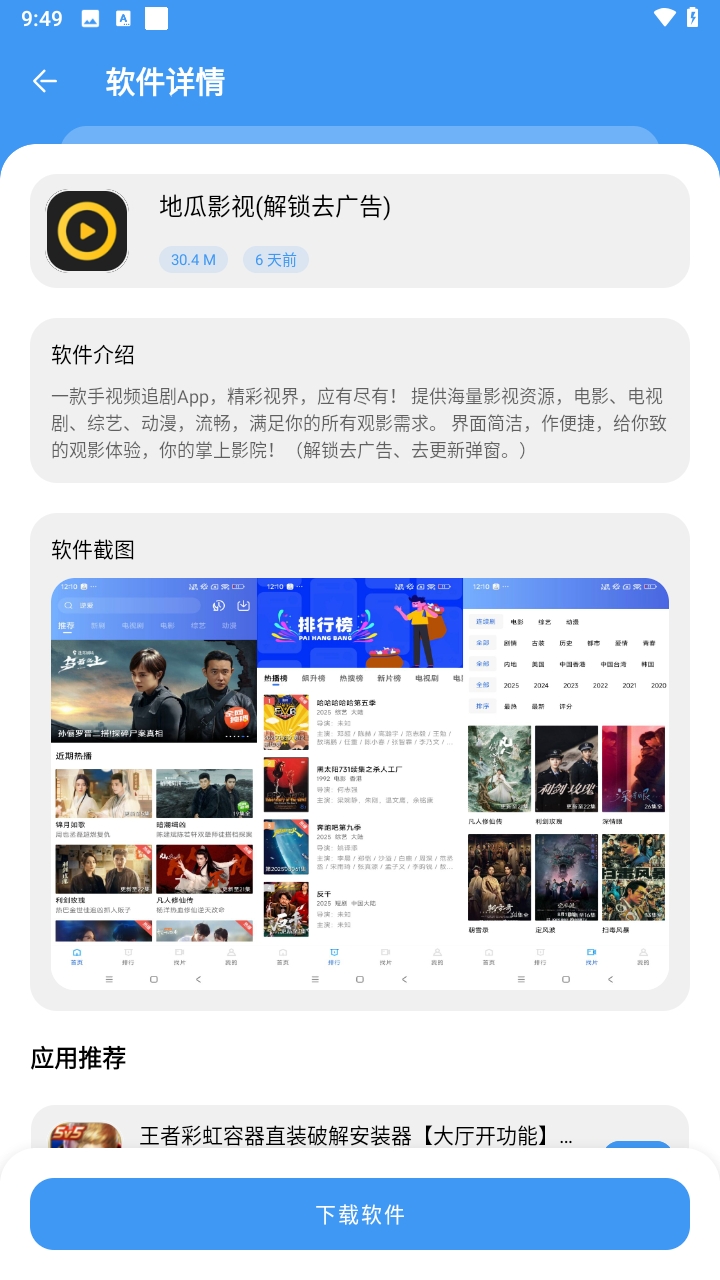Go back from the software details page
This screenshot has height=1280, width=720.
(x=45, y=82)
